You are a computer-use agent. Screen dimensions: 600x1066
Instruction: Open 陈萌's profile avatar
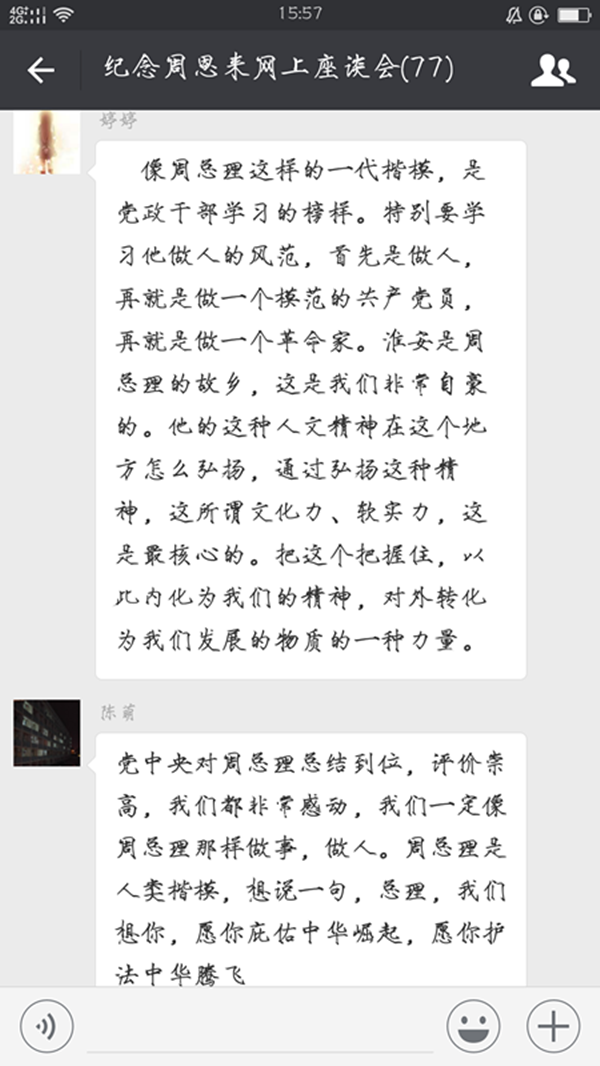point(46,733)
